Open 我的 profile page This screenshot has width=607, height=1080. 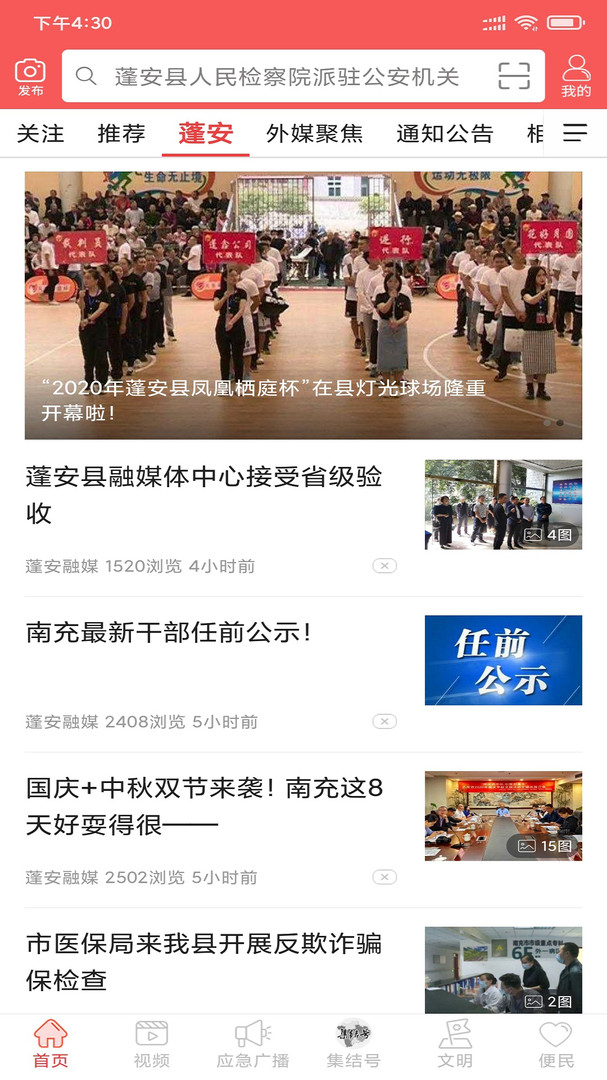576,76
